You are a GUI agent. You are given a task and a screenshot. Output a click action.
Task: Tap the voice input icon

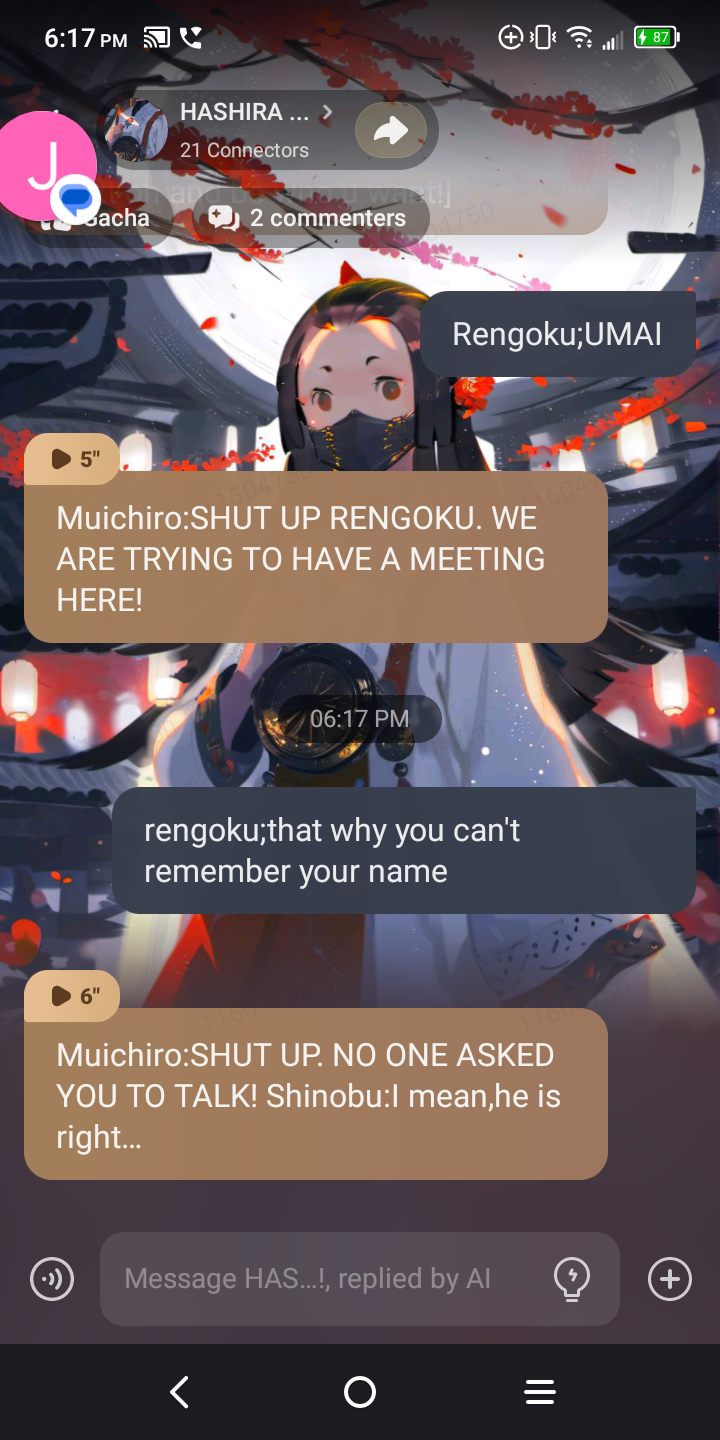52,1279
